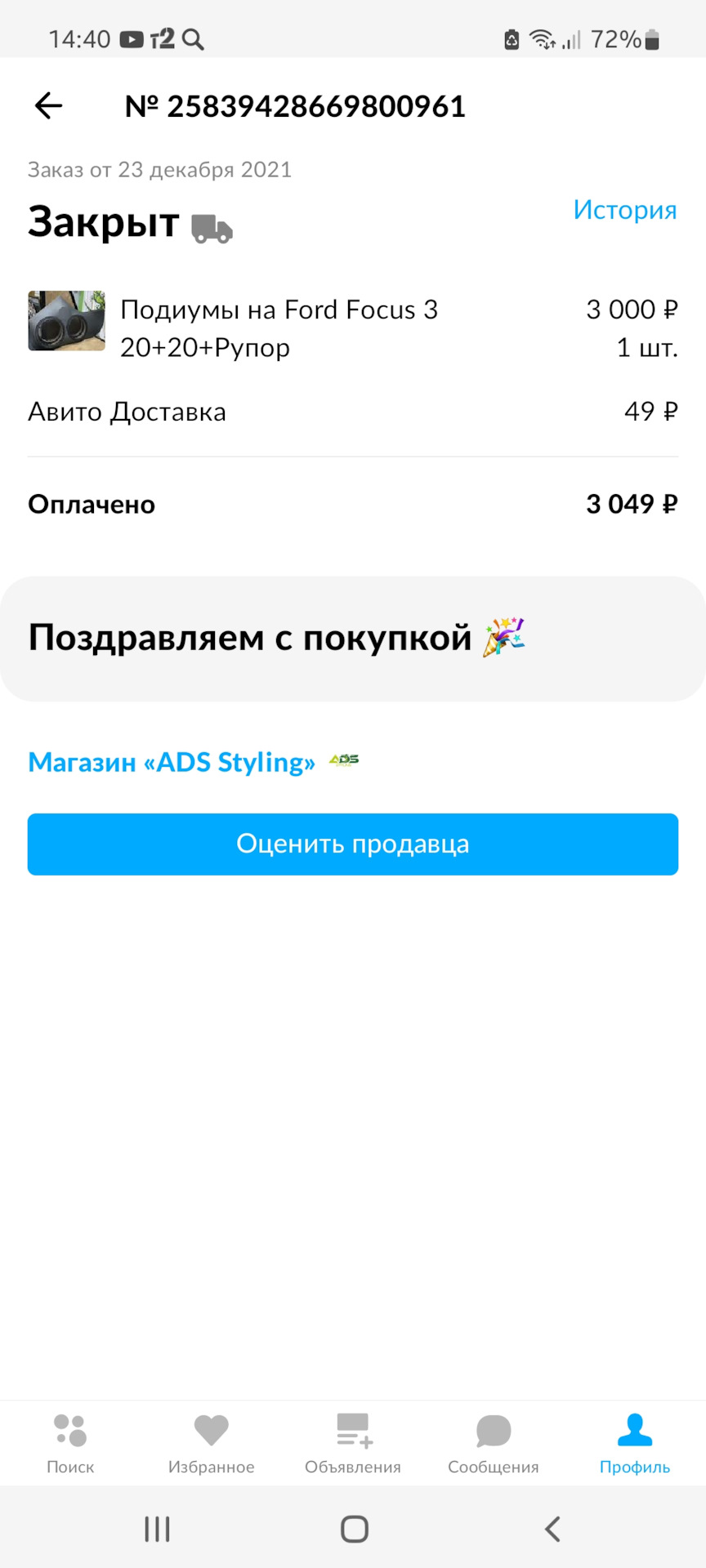Visit the ADS Styling store page
706x1568 pixels.
[x=172, y=762]
